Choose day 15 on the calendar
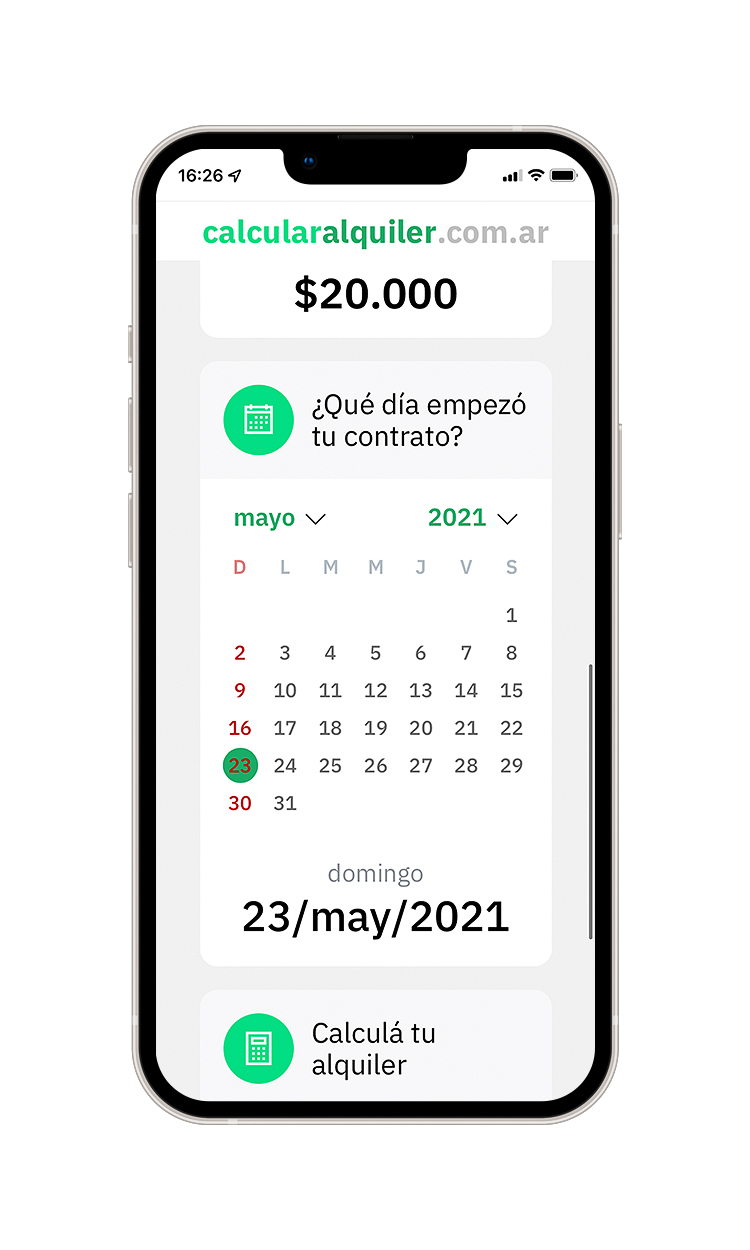This screenshot has width=750, height=1250. point(511,690)
